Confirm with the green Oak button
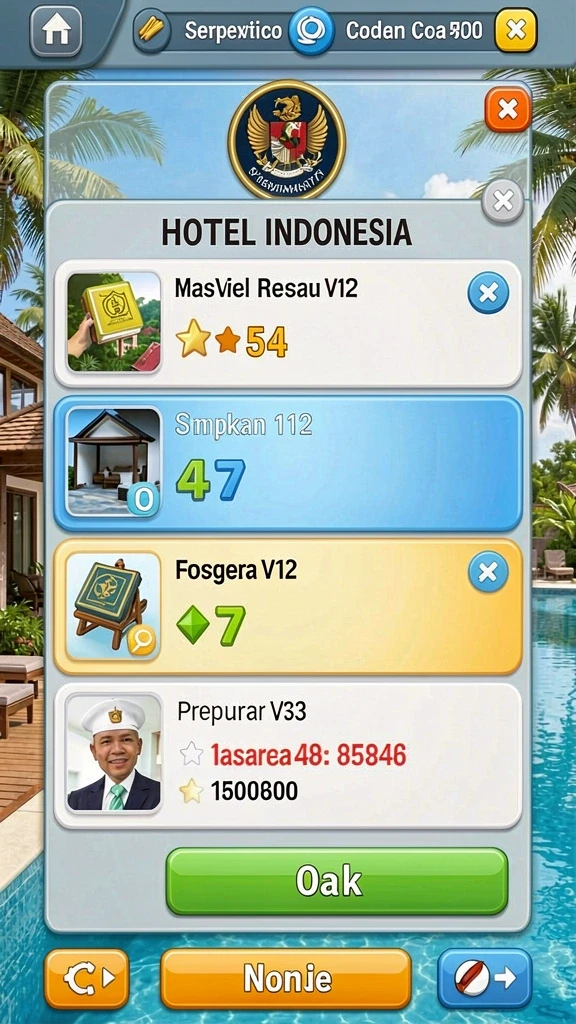The width and height of the screenshot is (576, 1024). [x=337, y=881]
